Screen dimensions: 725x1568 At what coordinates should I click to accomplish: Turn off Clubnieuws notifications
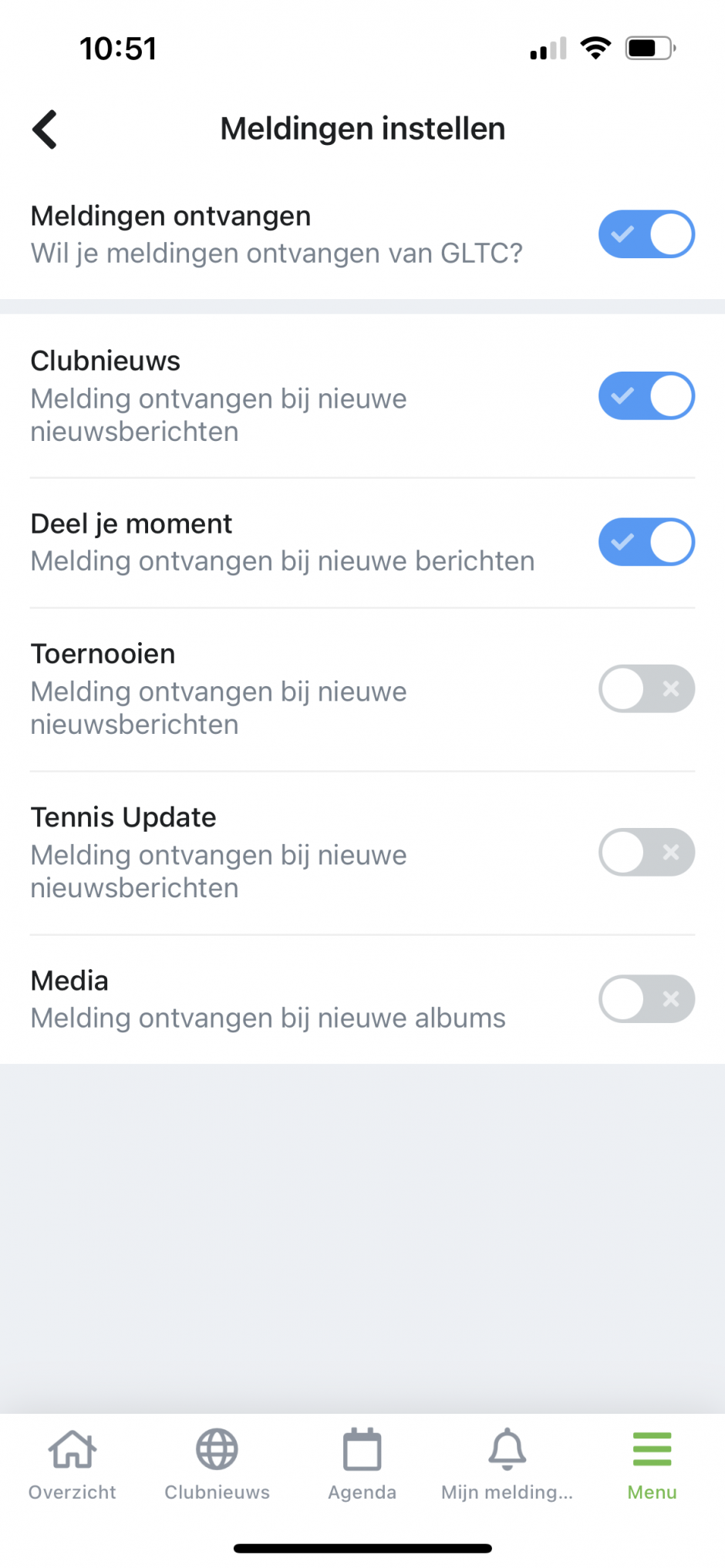(x=646, y=395)
